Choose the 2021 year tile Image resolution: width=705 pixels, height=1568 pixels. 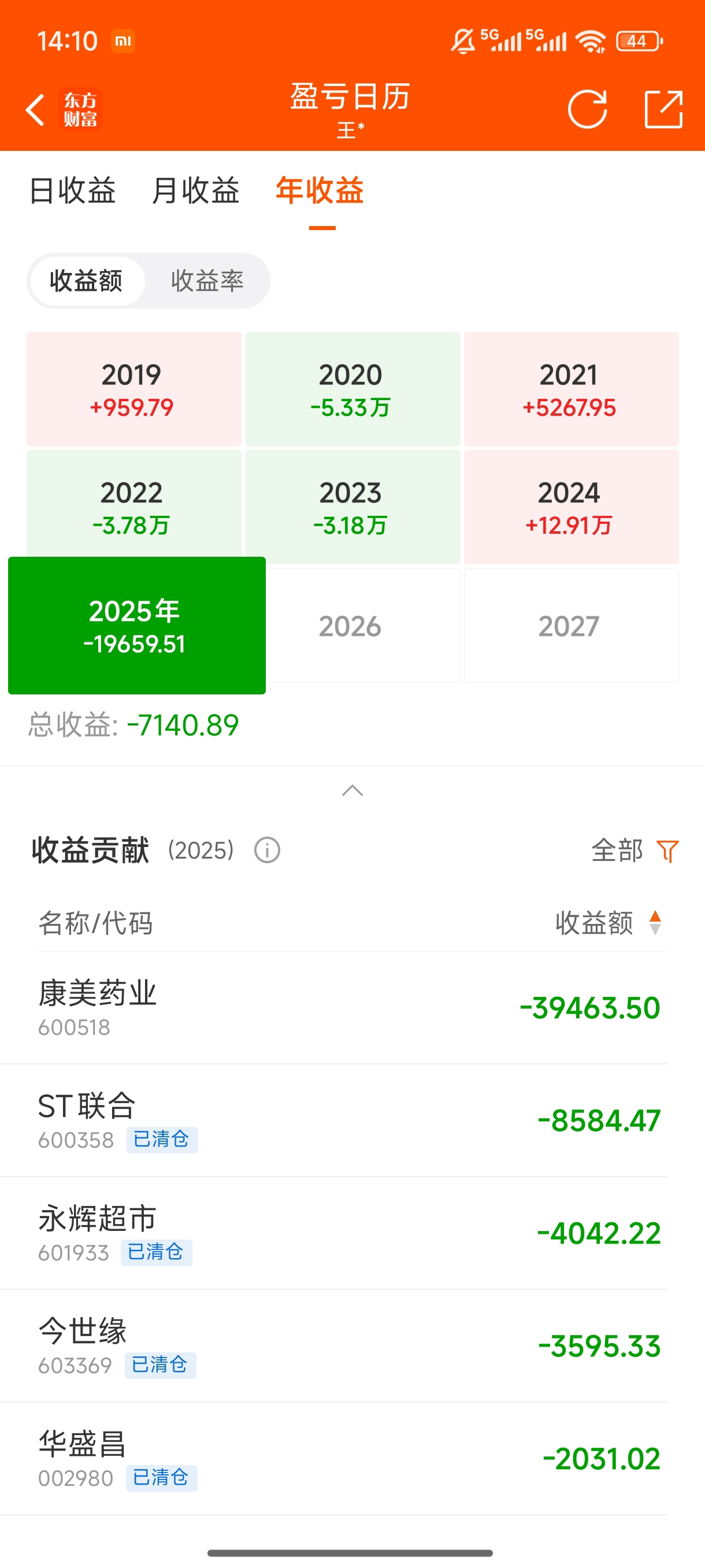pos(570,389)
